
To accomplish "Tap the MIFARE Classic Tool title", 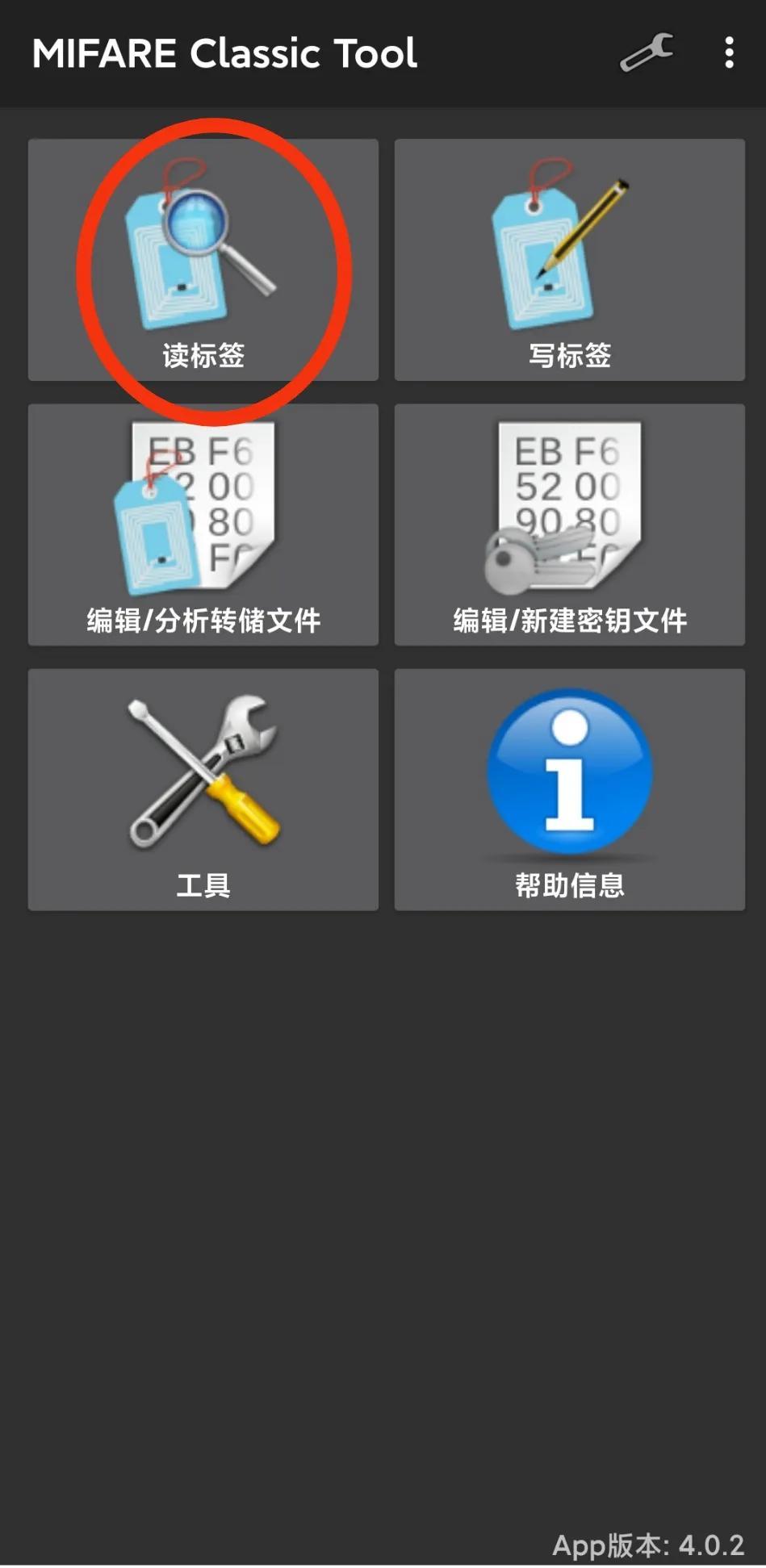I will click(226, 52).
